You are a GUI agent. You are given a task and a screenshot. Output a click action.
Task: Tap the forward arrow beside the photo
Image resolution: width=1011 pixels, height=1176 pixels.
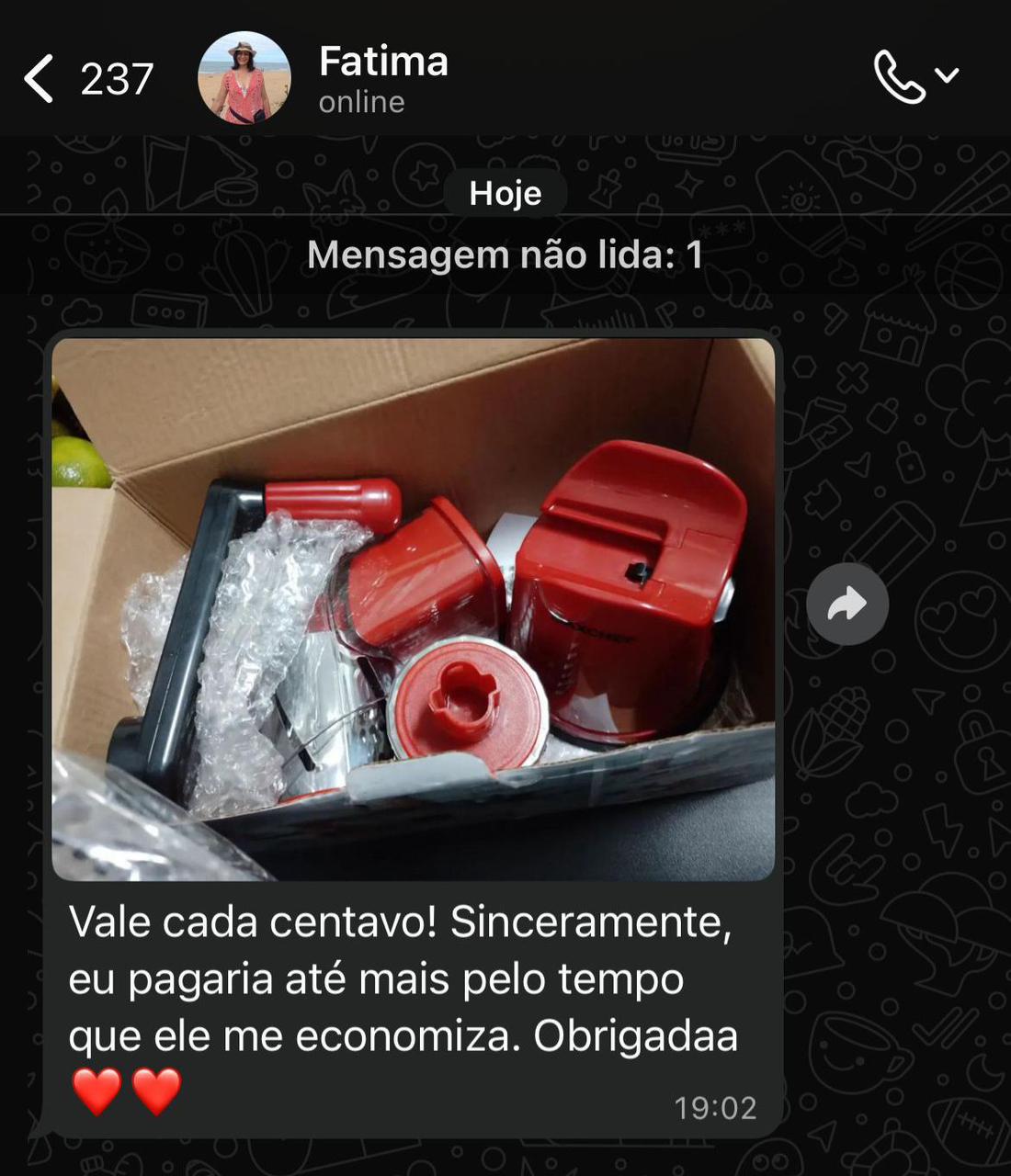point(847,602)
